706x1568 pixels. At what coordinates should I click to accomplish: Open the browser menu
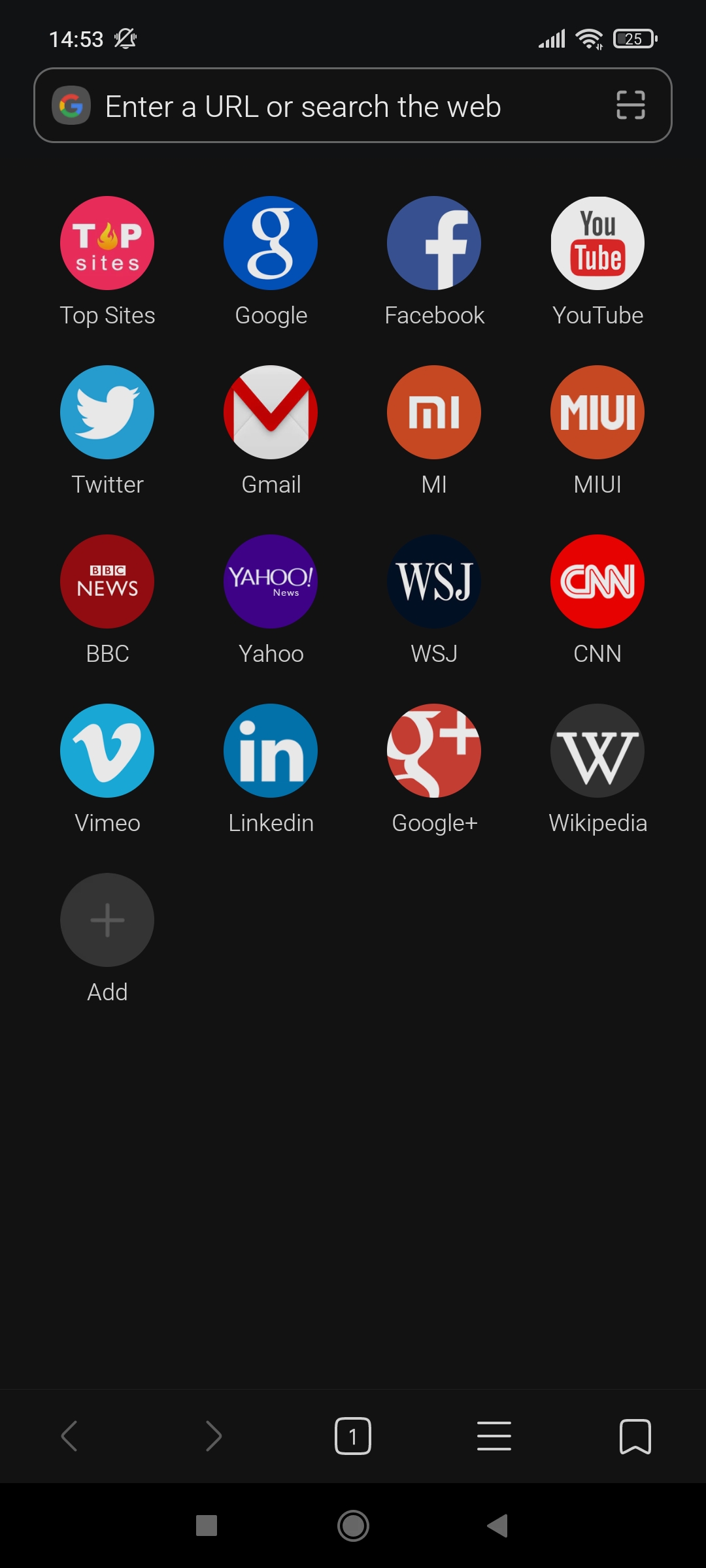click(494, 1436)
